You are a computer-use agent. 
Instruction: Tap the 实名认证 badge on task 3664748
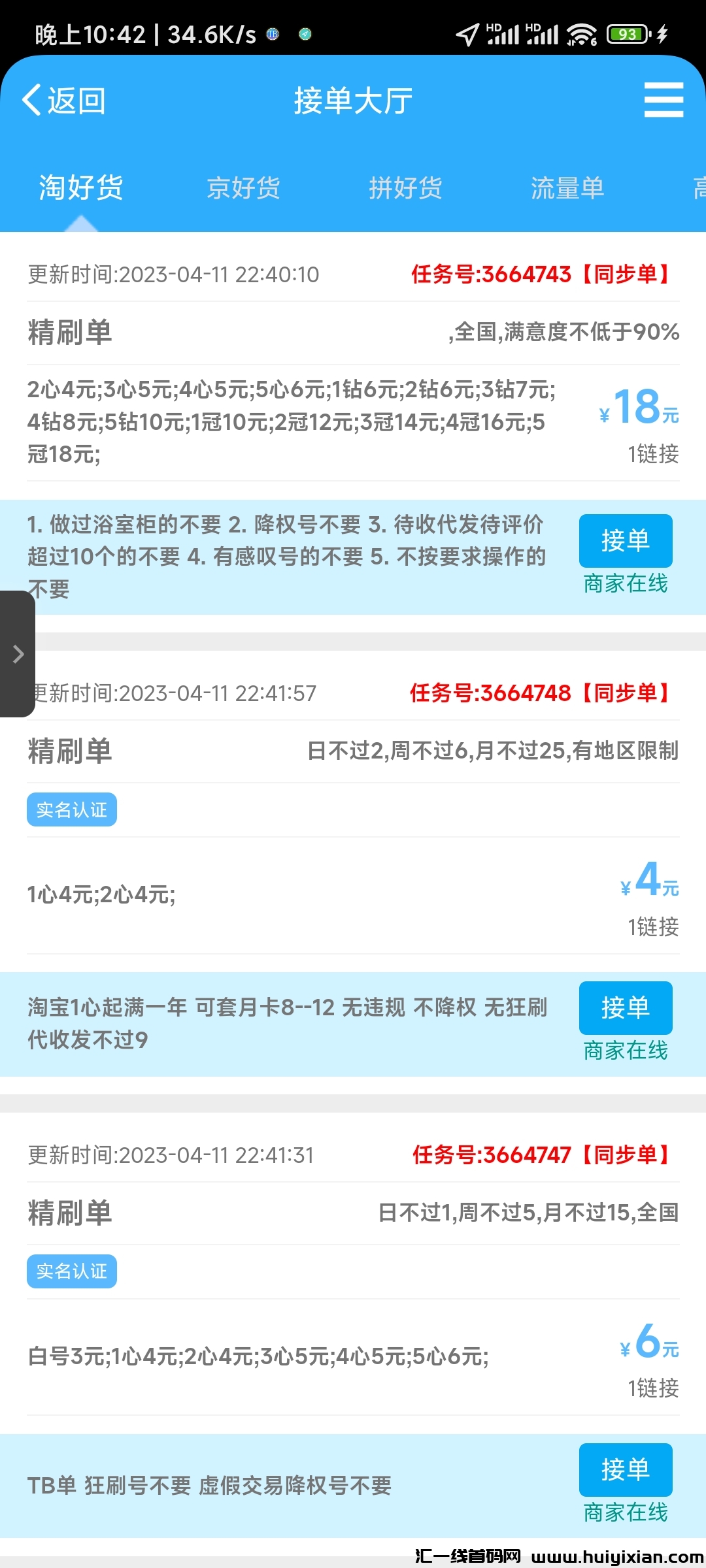click(x=71, y=809)
